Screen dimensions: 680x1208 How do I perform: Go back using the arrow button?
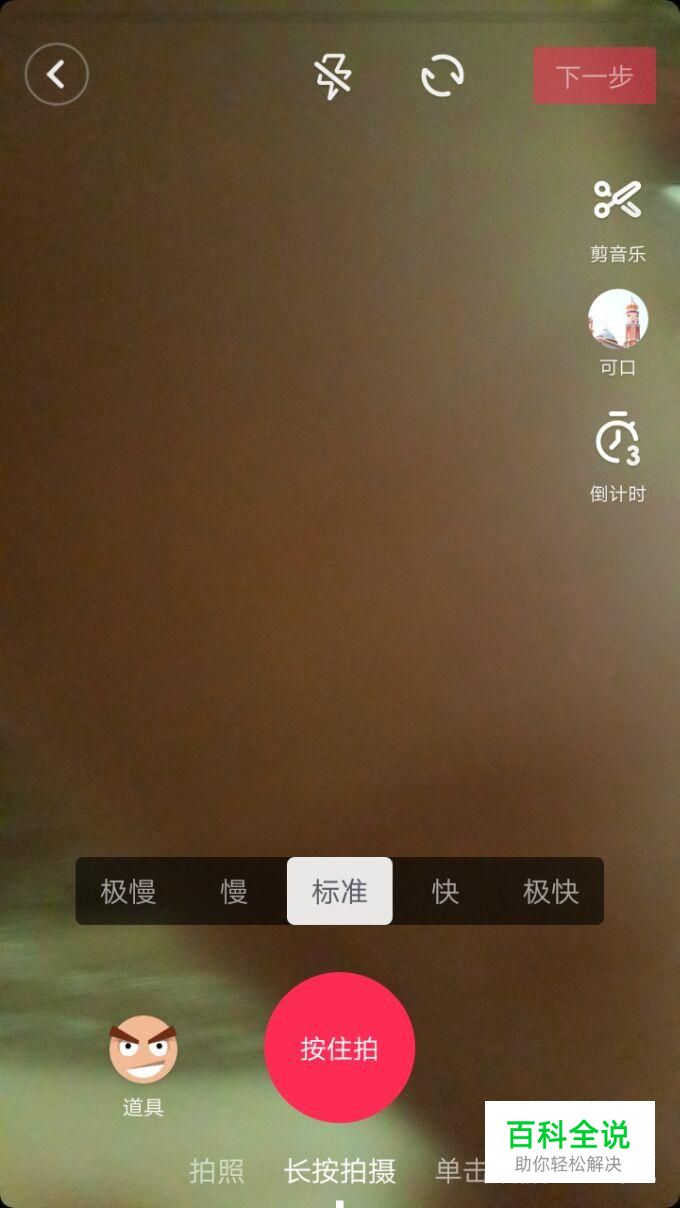[57, 74]
